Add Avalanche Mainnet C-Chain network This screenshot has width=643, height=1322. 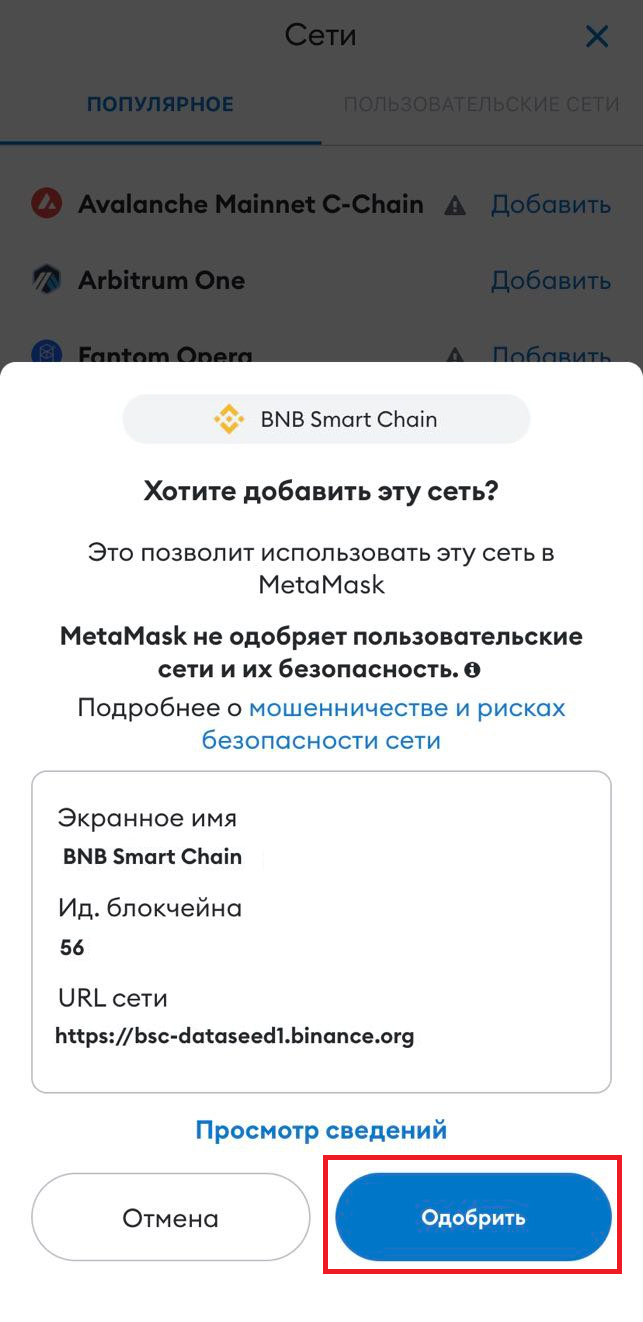click(x=550, y=205)
